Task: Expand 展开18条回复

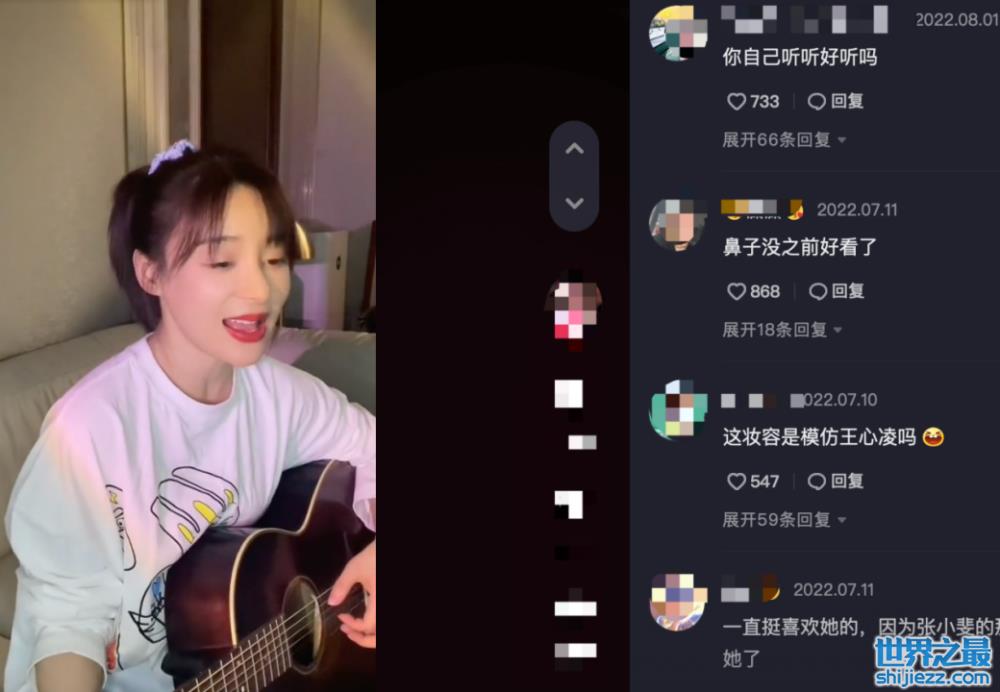Action: click(782, 330)
